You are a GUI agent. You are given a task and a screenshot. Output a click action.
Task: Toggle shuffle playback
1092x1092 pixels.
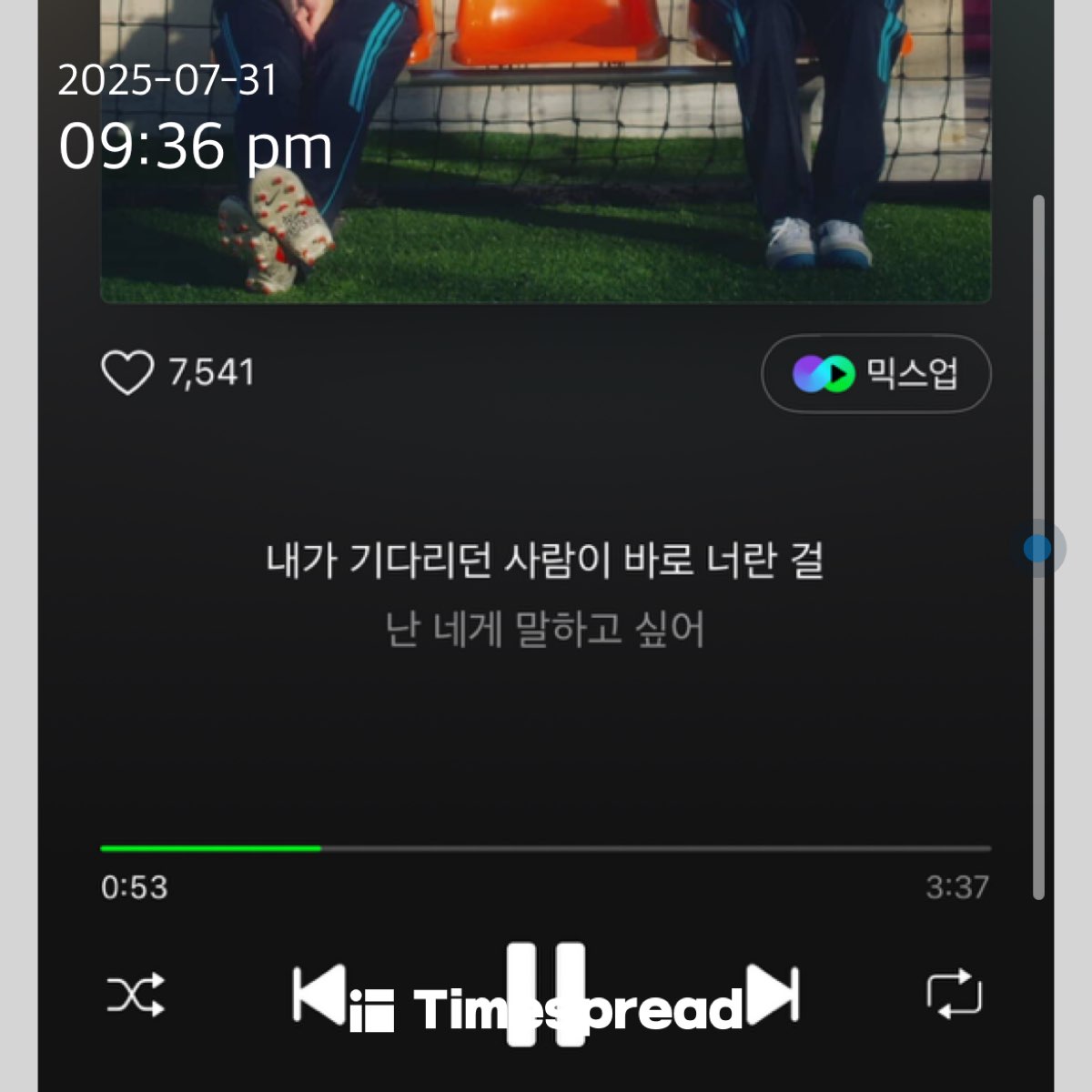click(136, 994)
